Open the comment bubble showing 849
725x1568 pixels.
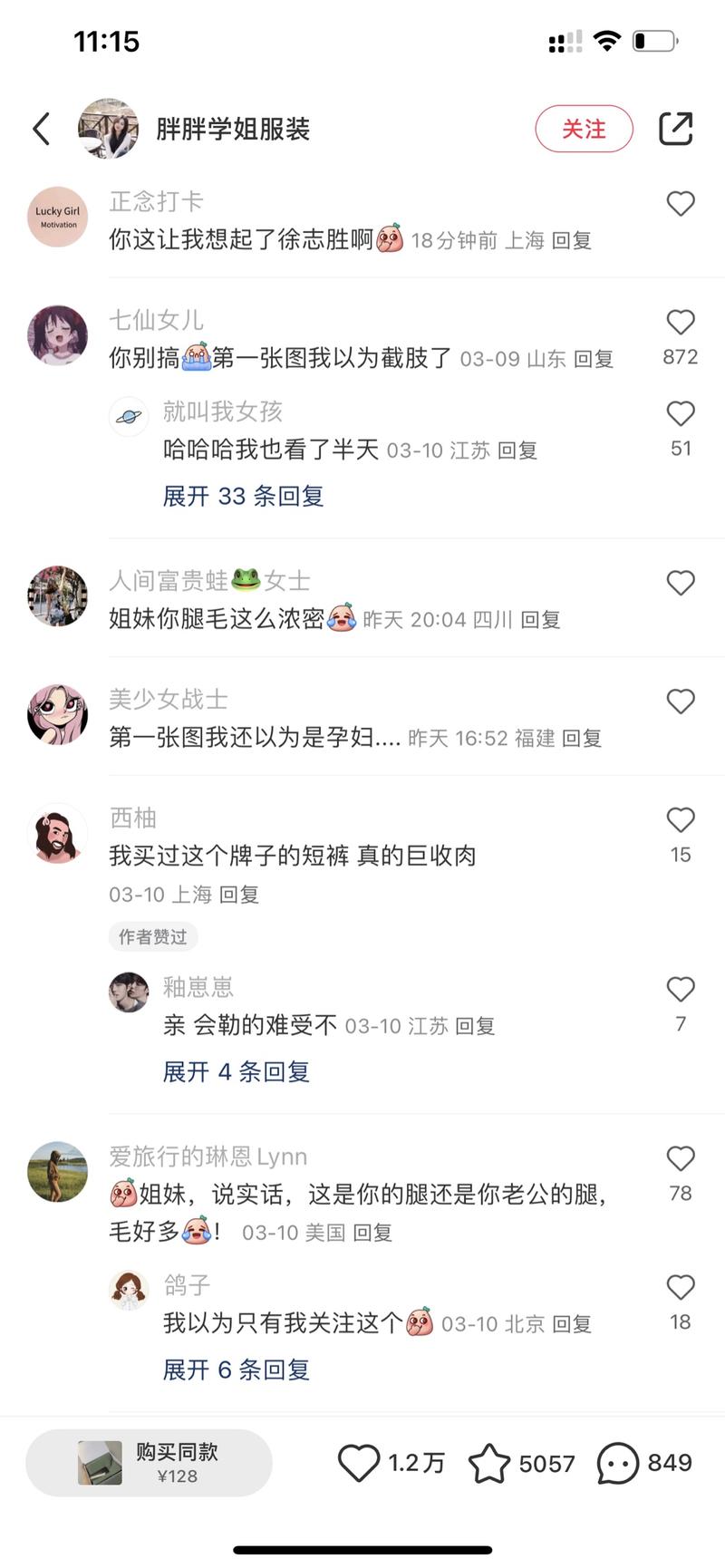pos(618,1463)
